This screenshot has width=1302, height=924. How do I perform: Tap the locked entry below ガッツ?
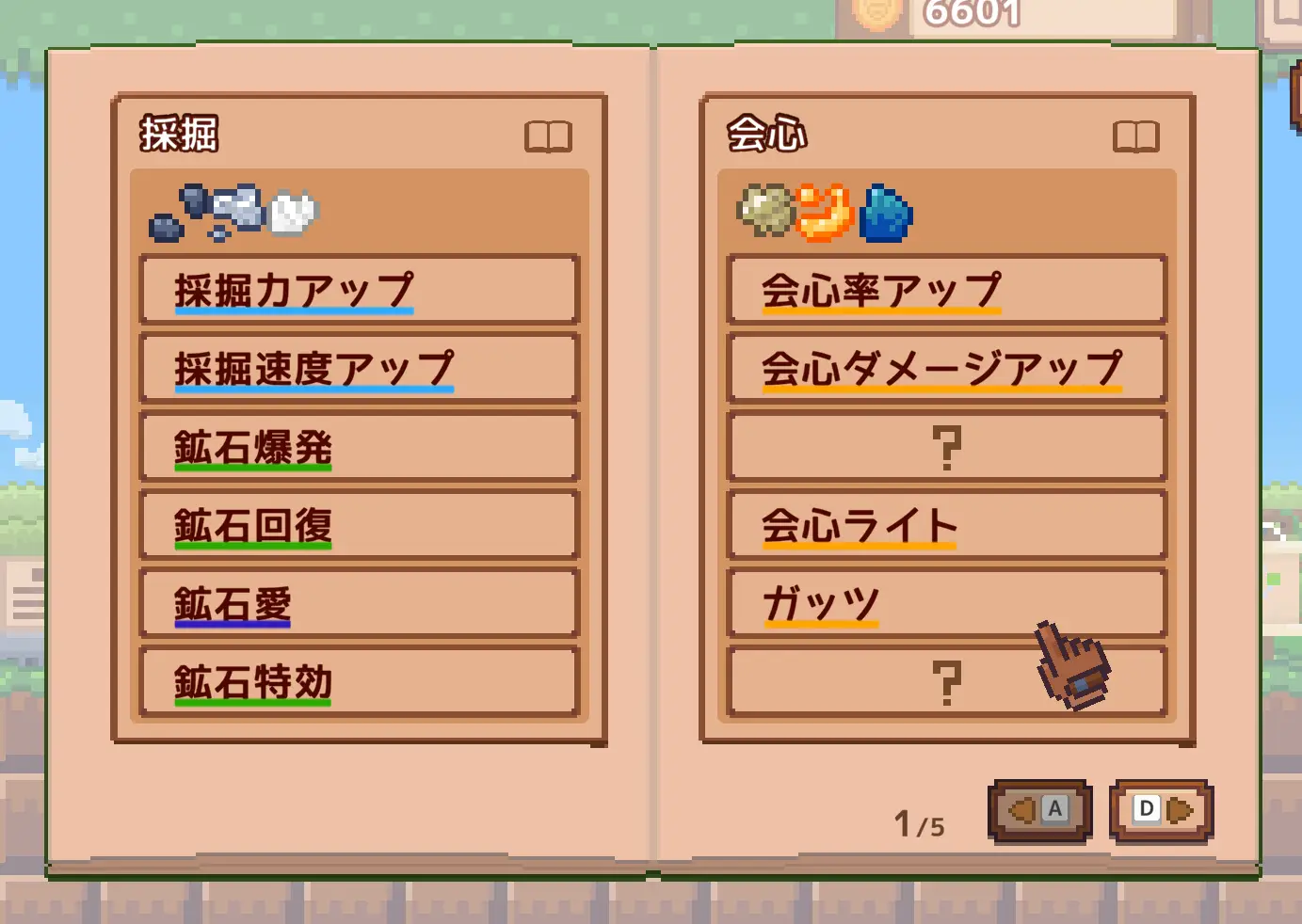[x=946, y=681]
